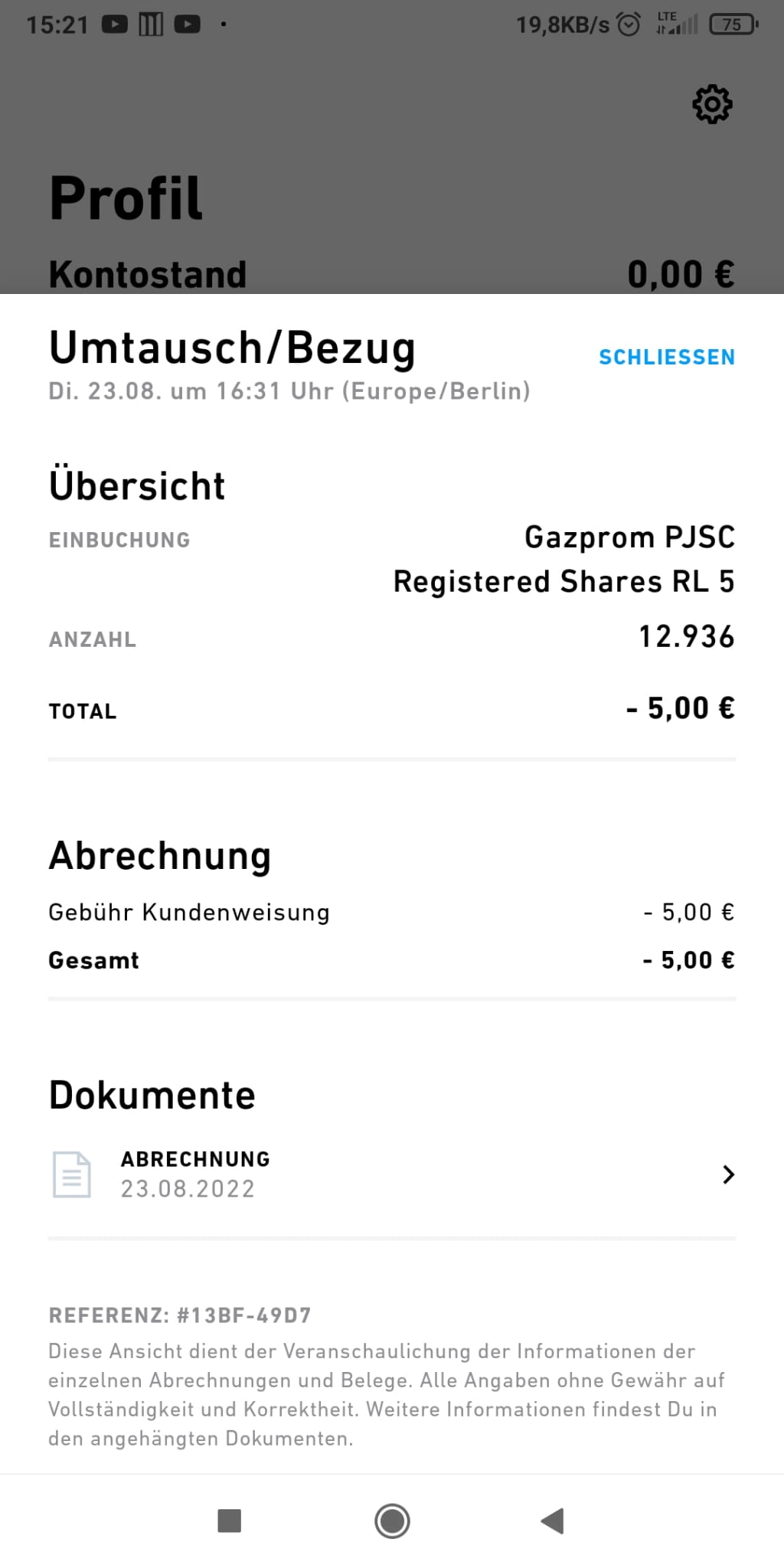Tap the second YouTube icon in status bar
Screen dimensions: 784x1568
186,23
